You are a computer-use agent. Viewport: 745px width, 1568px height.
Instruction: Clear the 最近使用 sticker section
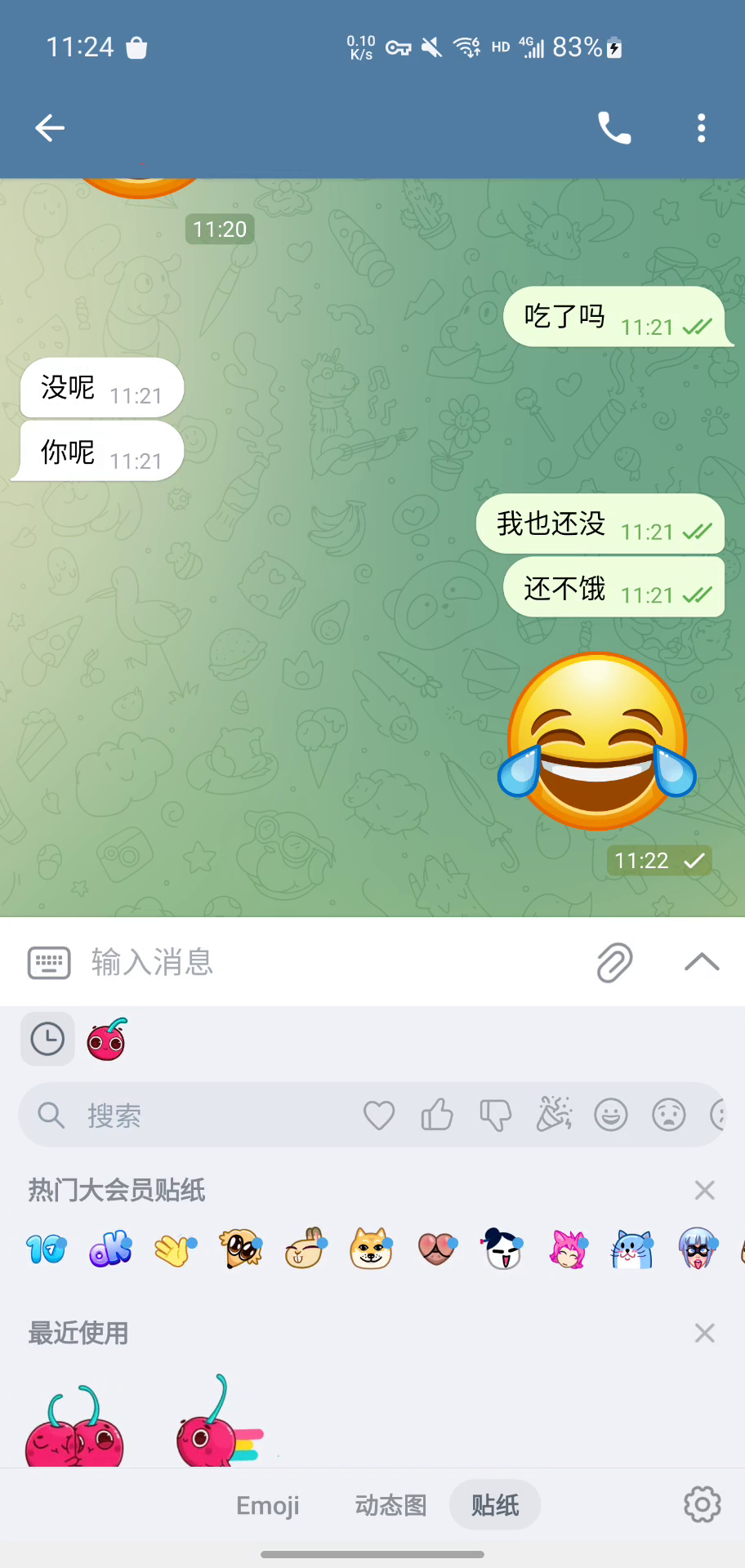tap(704, 1334)
